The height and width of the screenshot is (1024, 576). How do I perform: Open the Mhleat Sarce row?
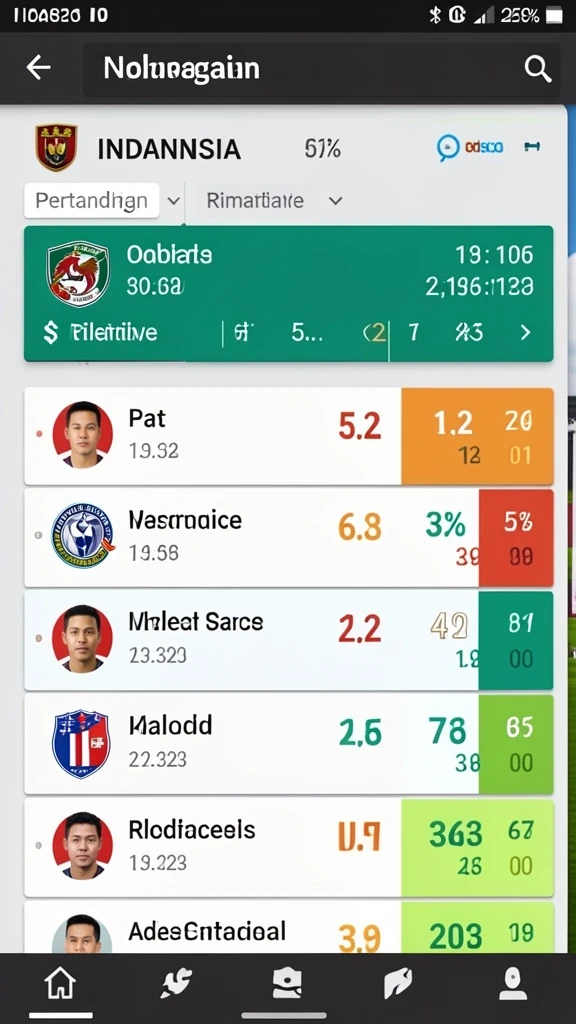pos(289,641)
